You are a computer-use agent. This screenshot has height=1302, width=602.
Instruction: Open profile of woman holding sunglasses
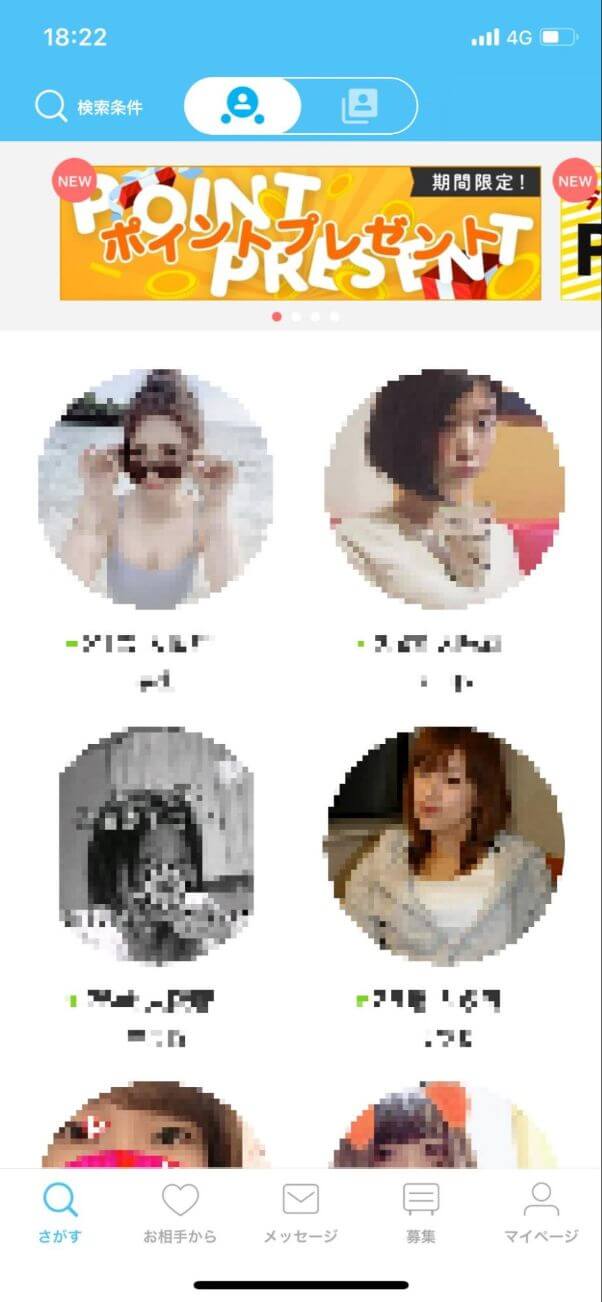point(156,489)
